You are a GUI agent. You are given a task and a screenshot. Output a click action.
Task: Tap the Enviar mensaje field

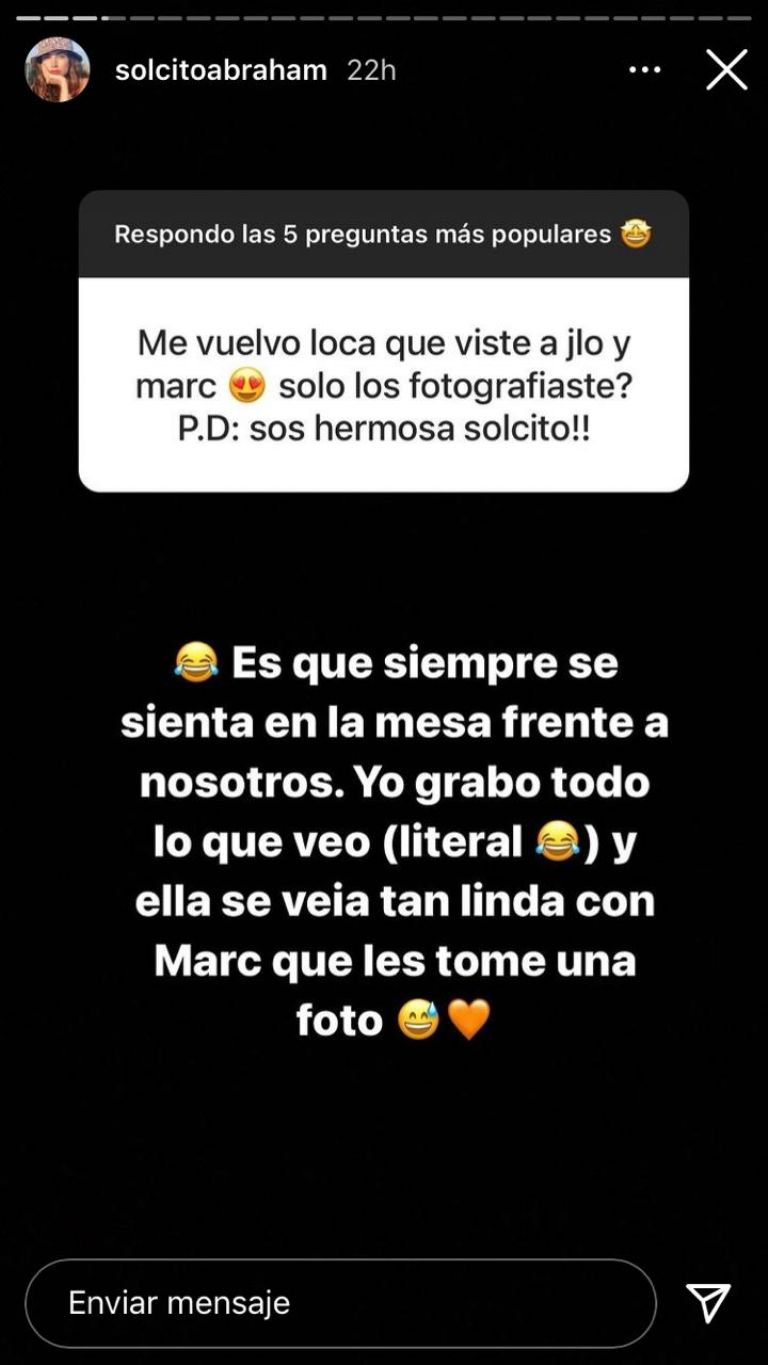pyautogui.click(x=340, y=1303)
